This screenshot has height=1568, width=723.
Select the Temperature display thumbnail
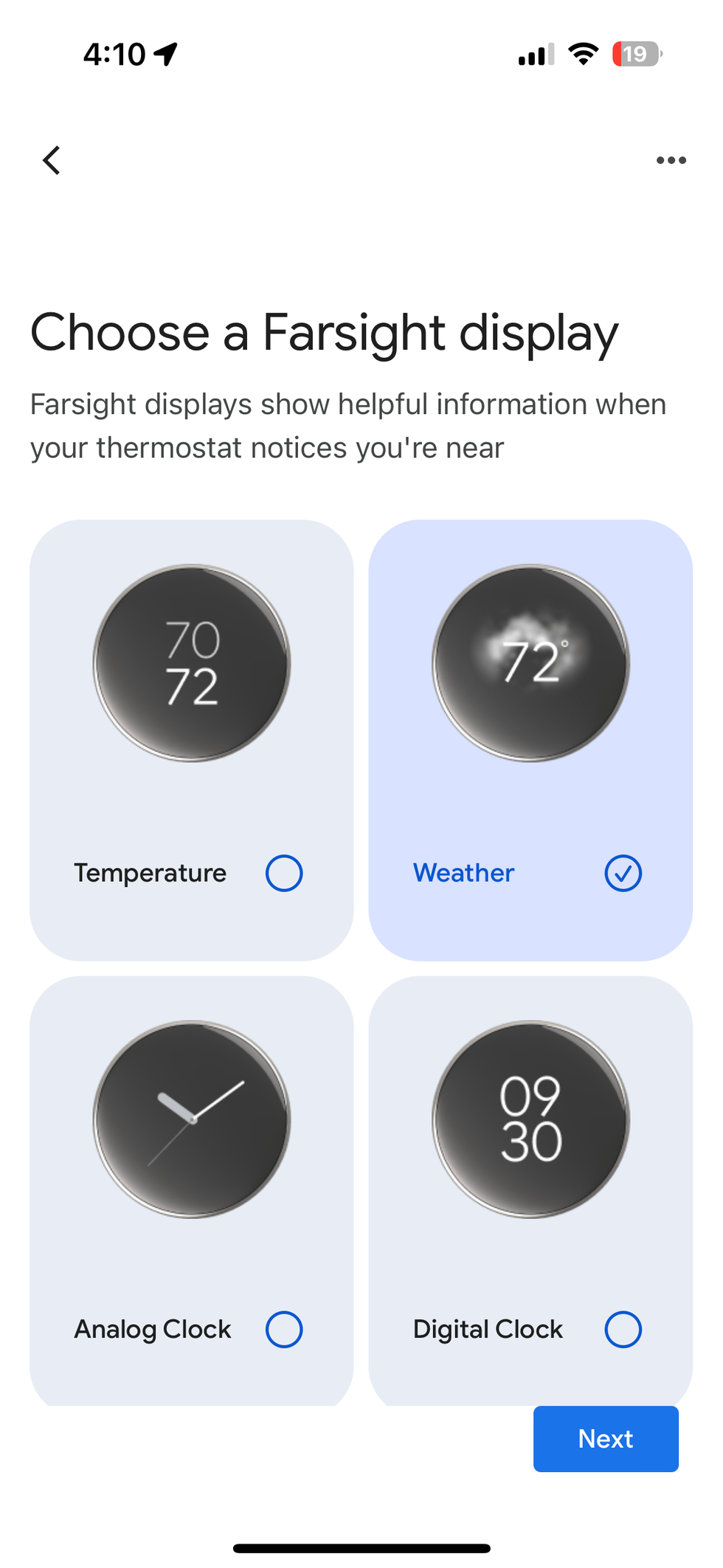pos(192,663)
